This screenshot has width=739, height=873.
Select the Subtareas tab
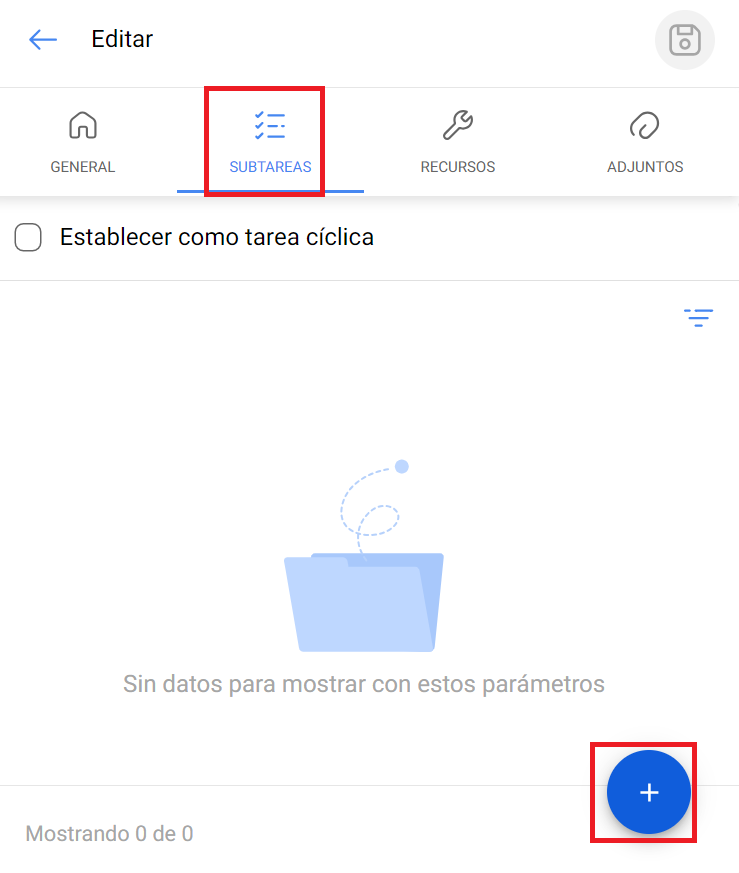pos(270,142)
